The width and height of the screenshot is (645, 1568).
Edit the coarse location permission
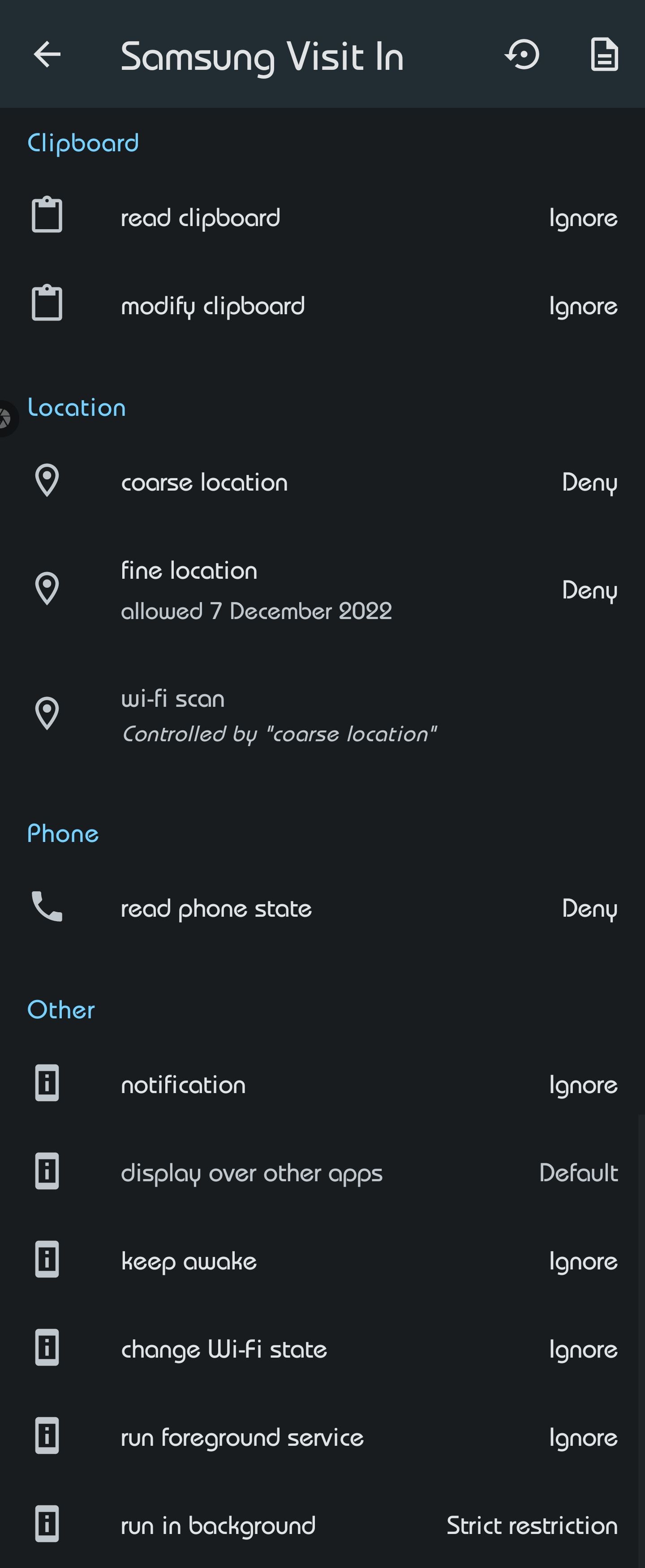(322, 482)
